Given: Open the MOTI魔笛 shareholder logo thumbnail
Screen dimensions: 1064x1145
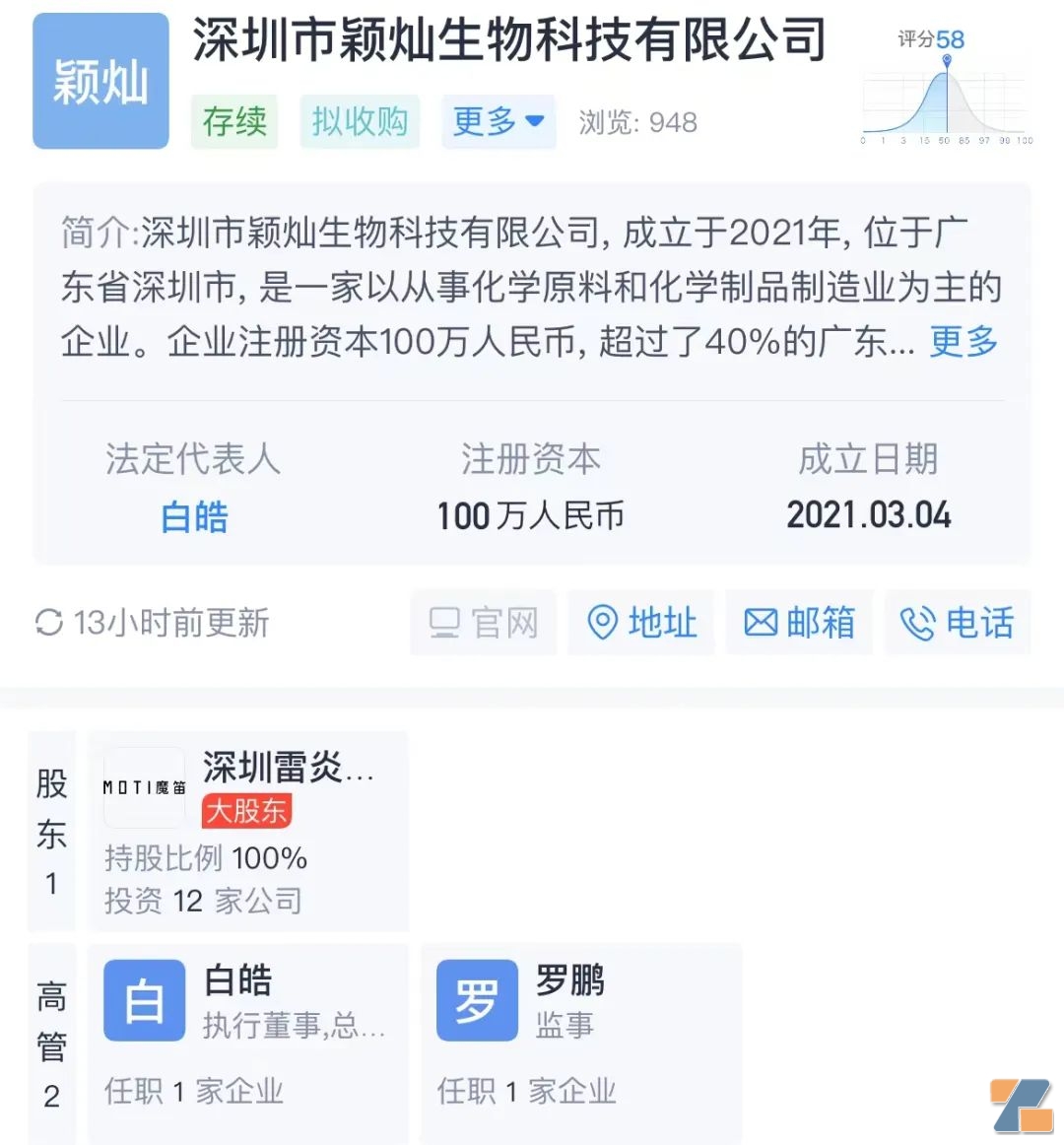Looking at the screenshot, I should pyautogui.click(x=143, y=788).
